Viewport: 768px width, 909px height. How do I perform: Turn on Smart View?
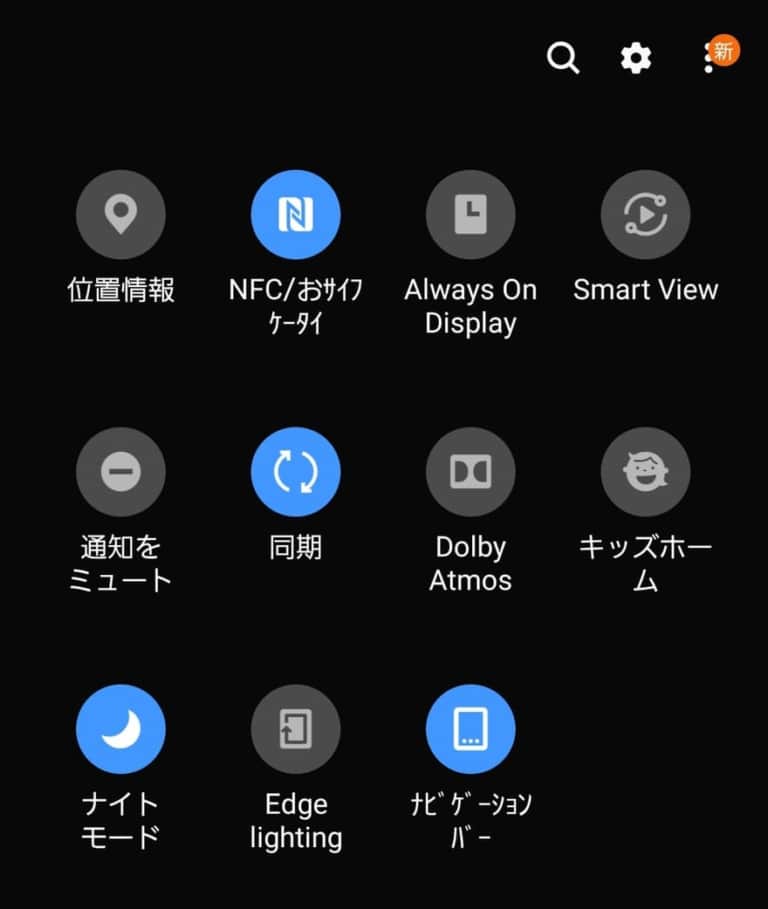pos(645,215)
